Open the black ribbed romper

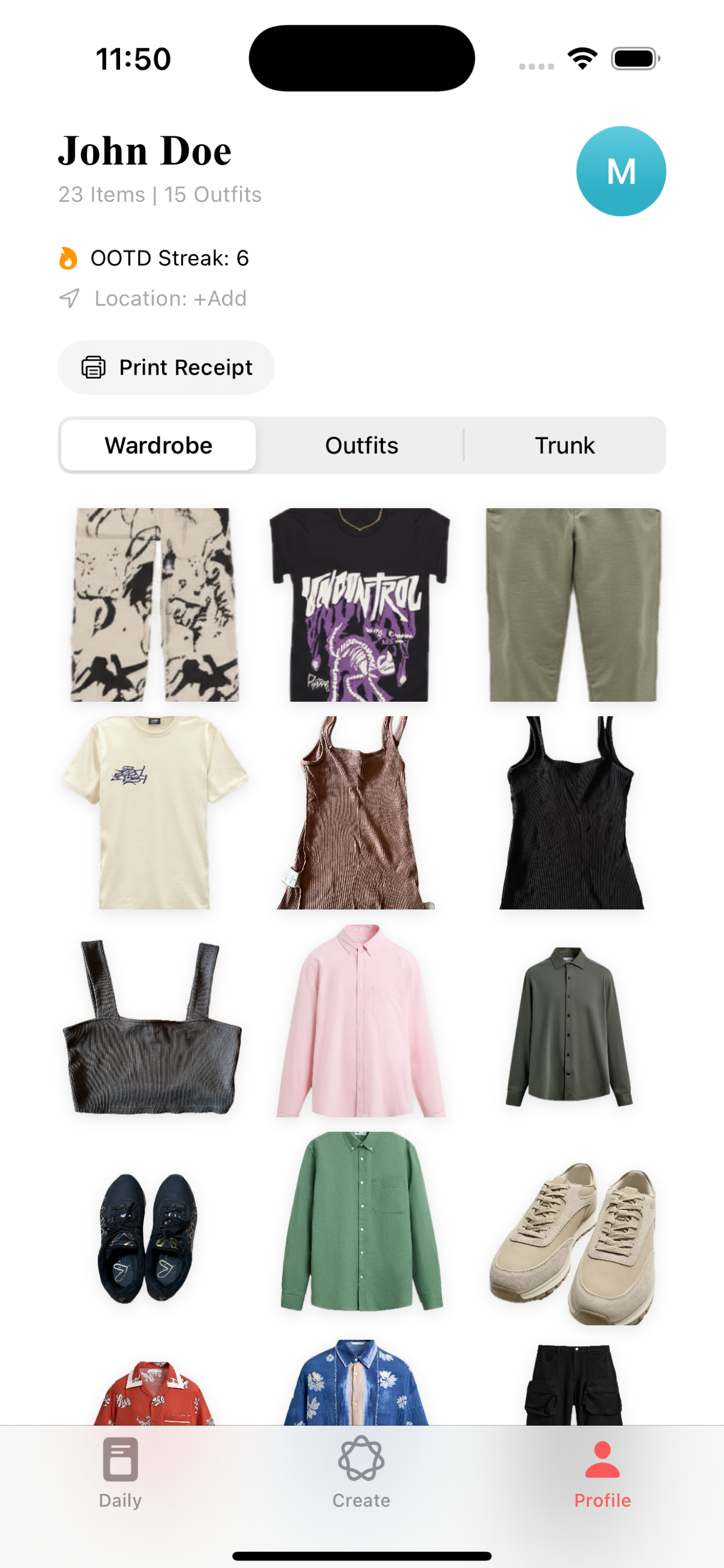[571, 812]
